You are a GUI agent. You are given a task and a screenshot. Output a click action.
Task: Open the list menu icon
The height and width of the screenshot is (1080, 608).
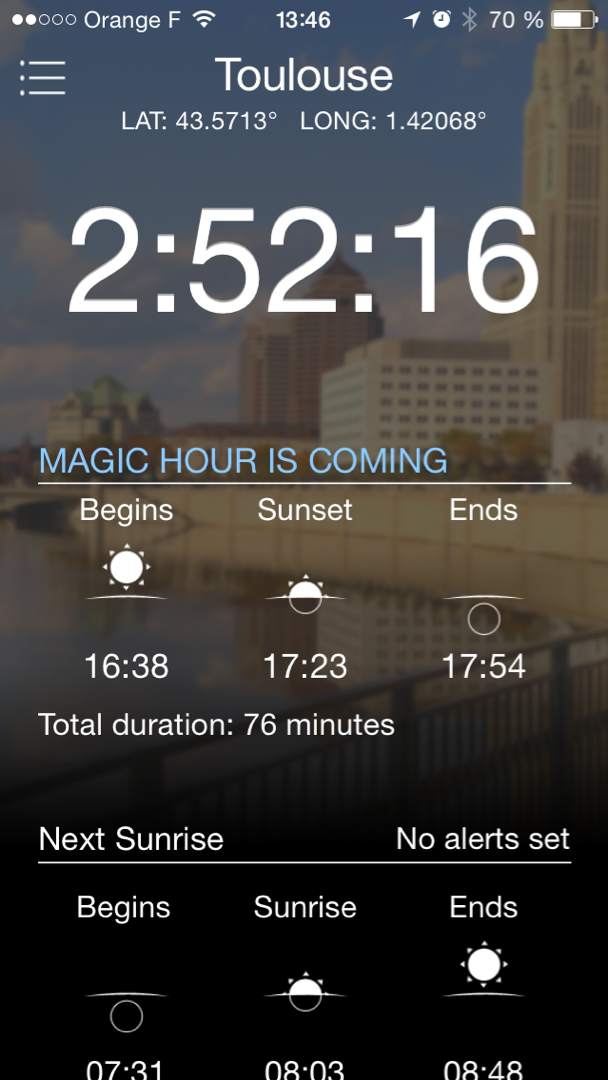[42, 77]
